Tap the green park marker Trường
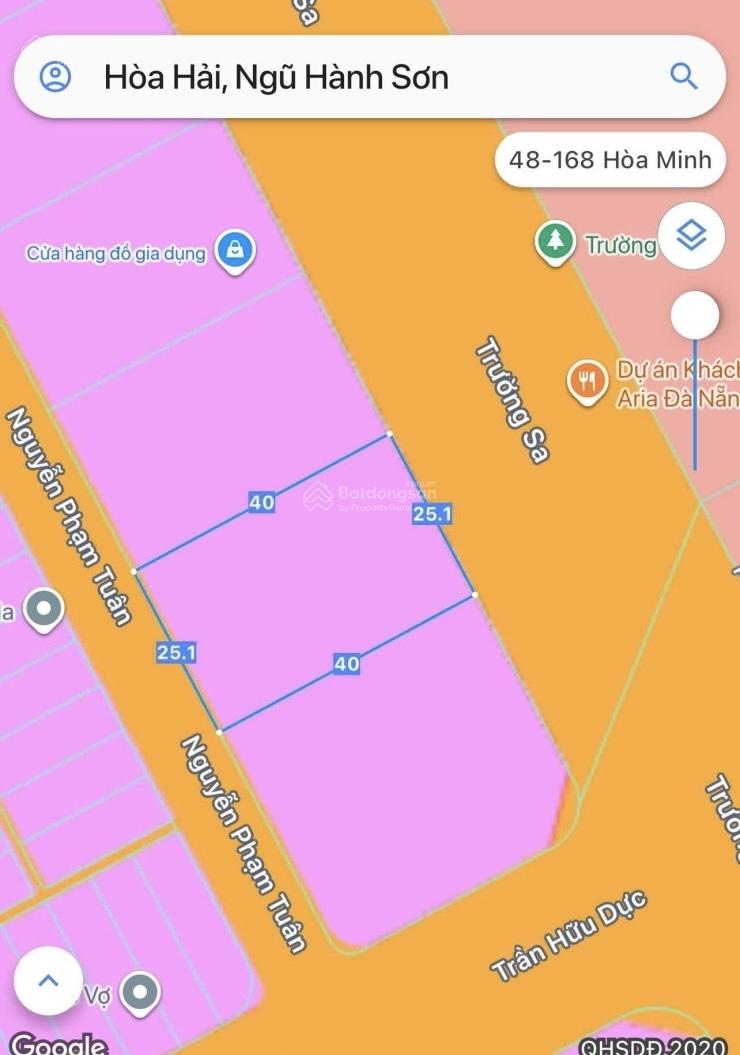 click(x=554, y=242)
